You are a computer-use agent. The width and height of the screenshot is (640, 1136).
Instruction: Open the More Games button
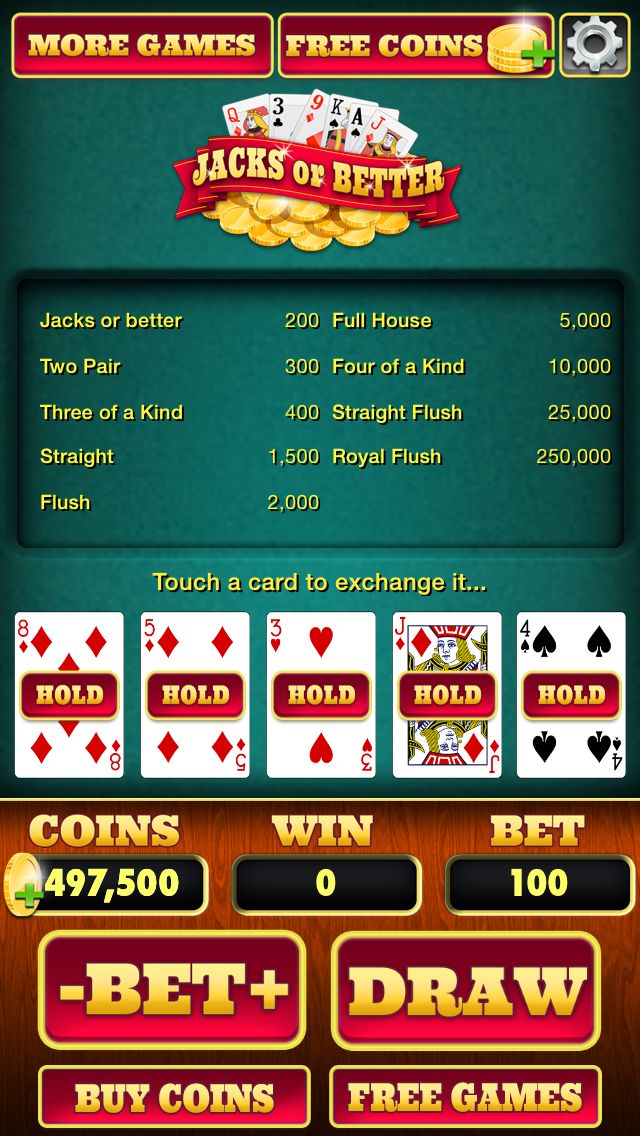point(142,45)
